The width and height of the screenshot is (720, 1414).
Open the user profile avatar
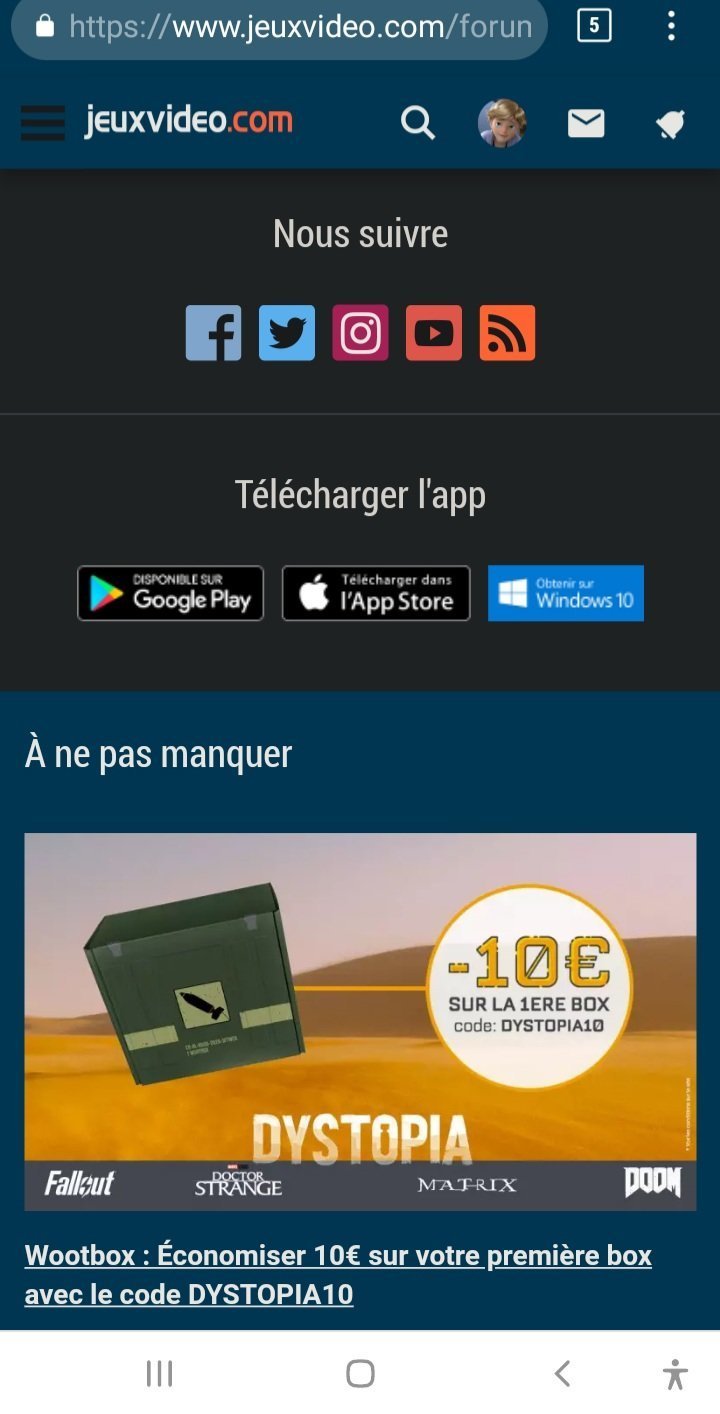[501, 123]
